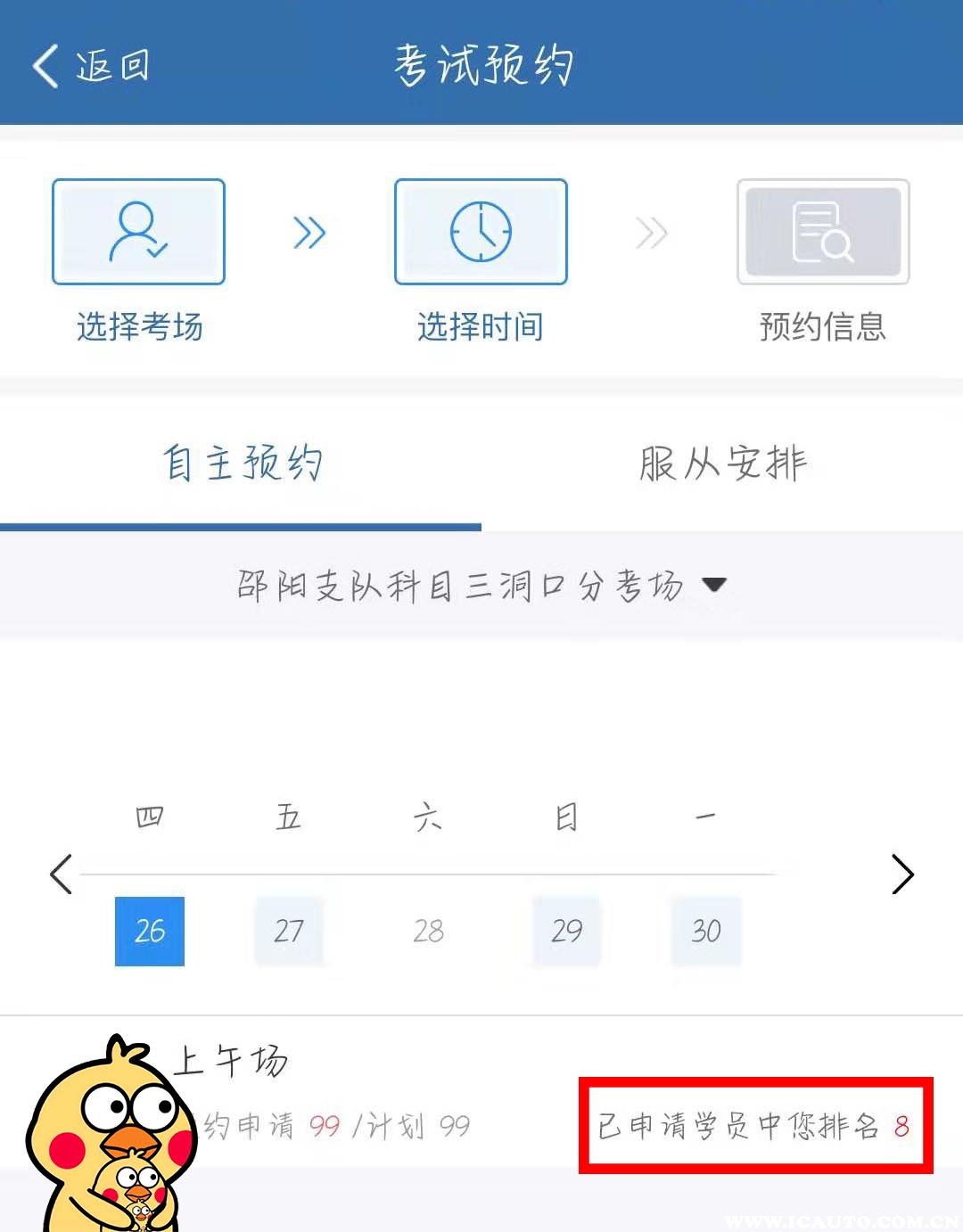Viewport: 963px width, 1232px height.
Task: Show the next week of dates
Action: 902,875
